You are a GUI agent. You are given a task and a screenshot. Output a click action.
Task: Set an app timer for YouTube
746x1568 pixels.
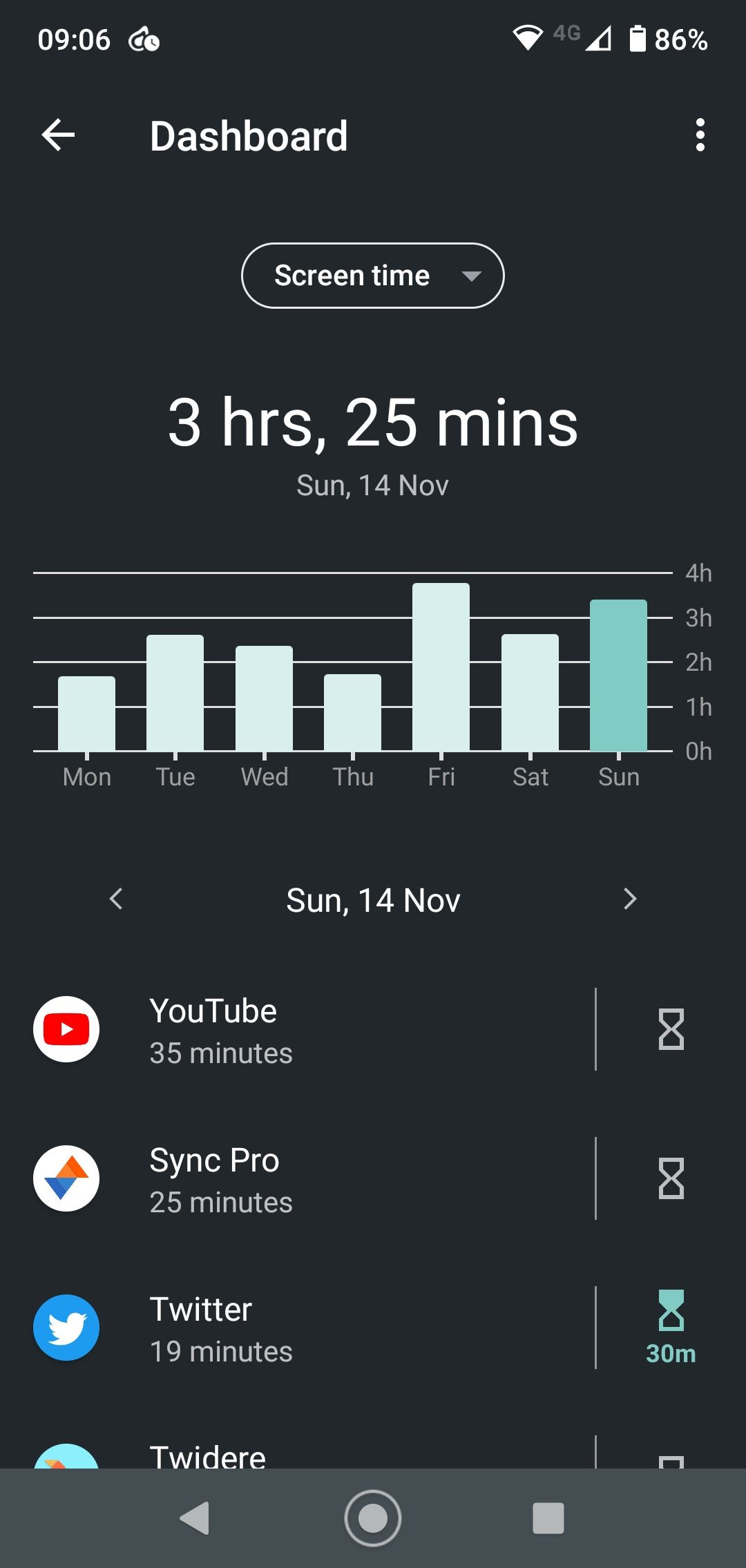671,1030
